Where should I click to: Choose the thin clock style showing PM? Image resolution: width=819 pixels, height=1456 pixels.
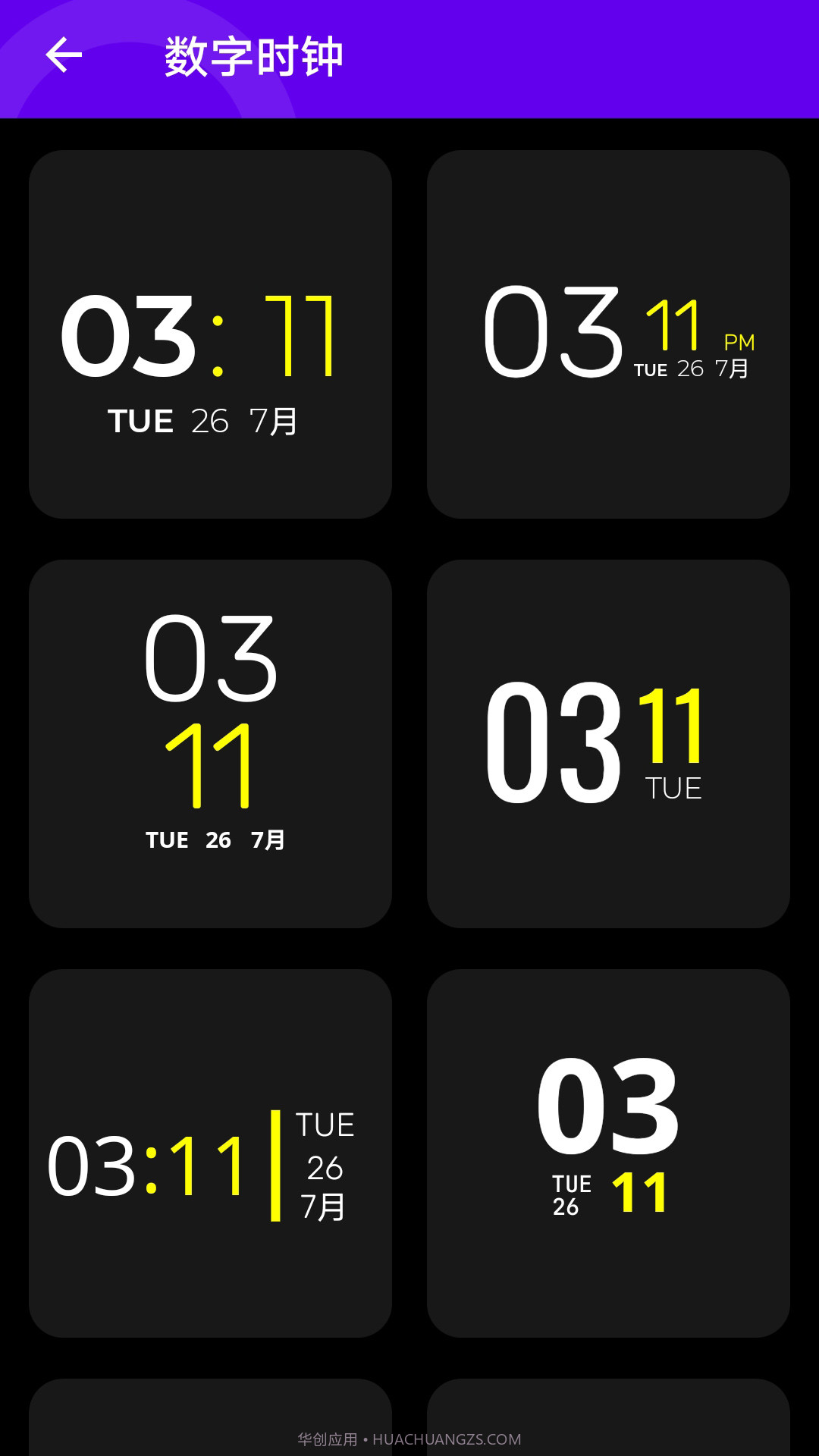click(608, 334)
